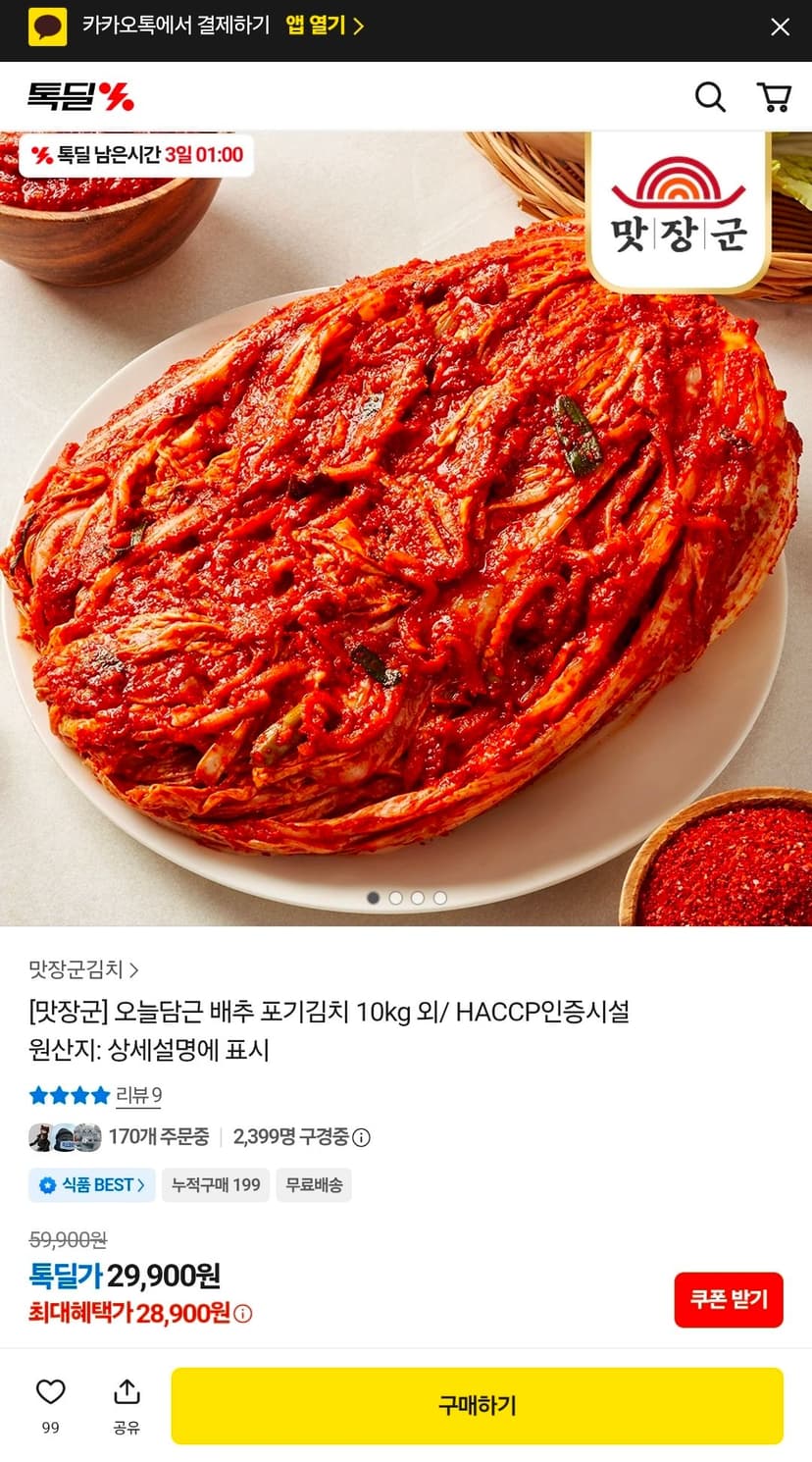Viewport: 812px width, 1462px height.
Task: Like this product with the heart icon
Action: pos(50,1391)
